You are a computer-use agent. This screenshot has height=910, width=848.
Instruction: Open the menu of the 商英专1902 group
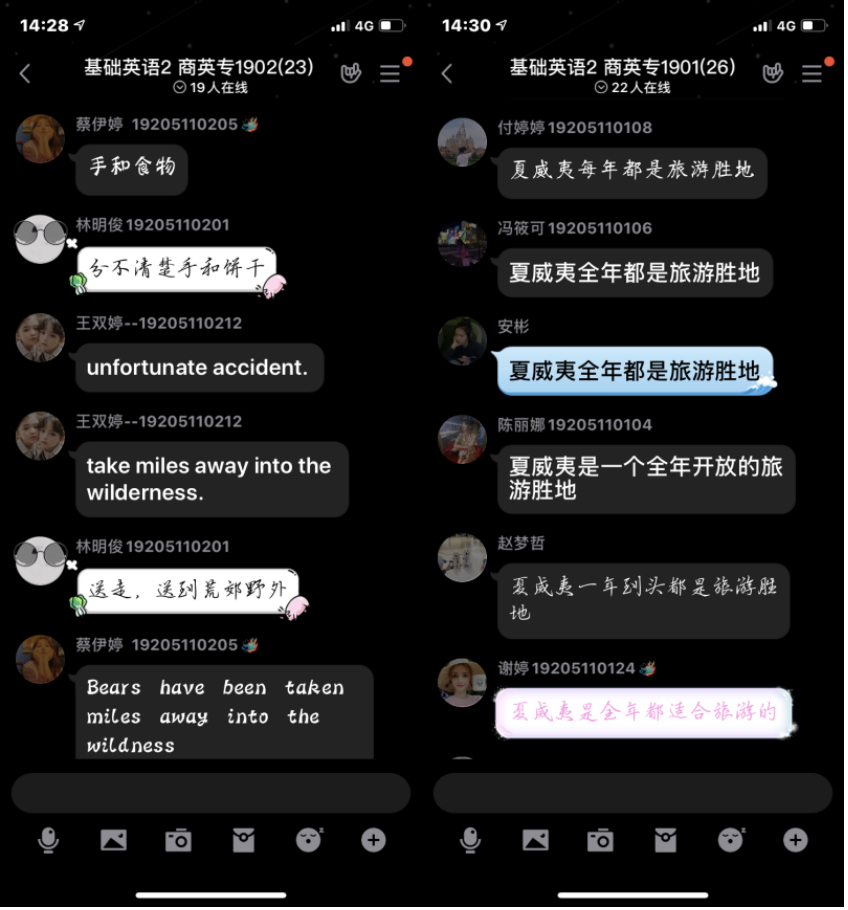point(390,73)
